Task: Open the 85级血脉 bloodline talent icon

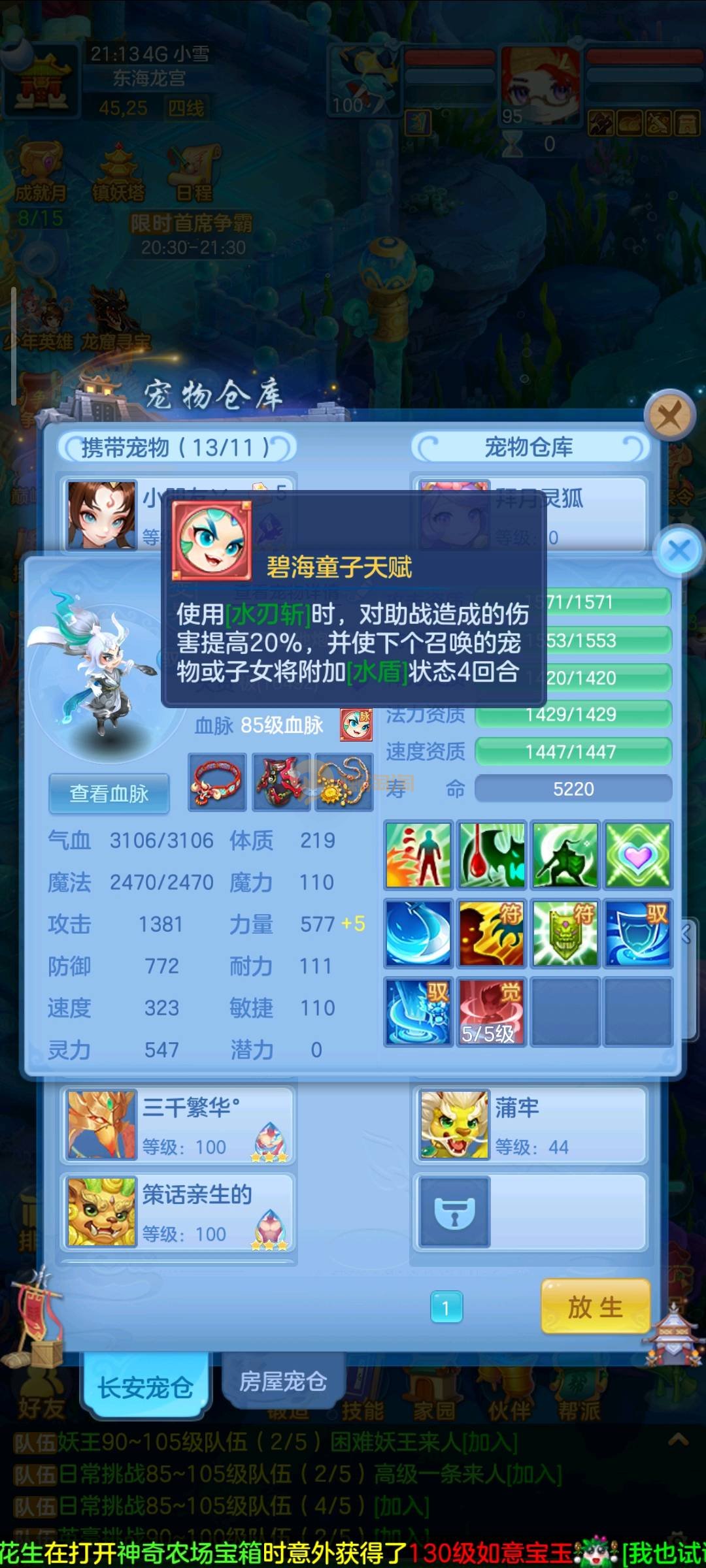Action: click(356, 725)
